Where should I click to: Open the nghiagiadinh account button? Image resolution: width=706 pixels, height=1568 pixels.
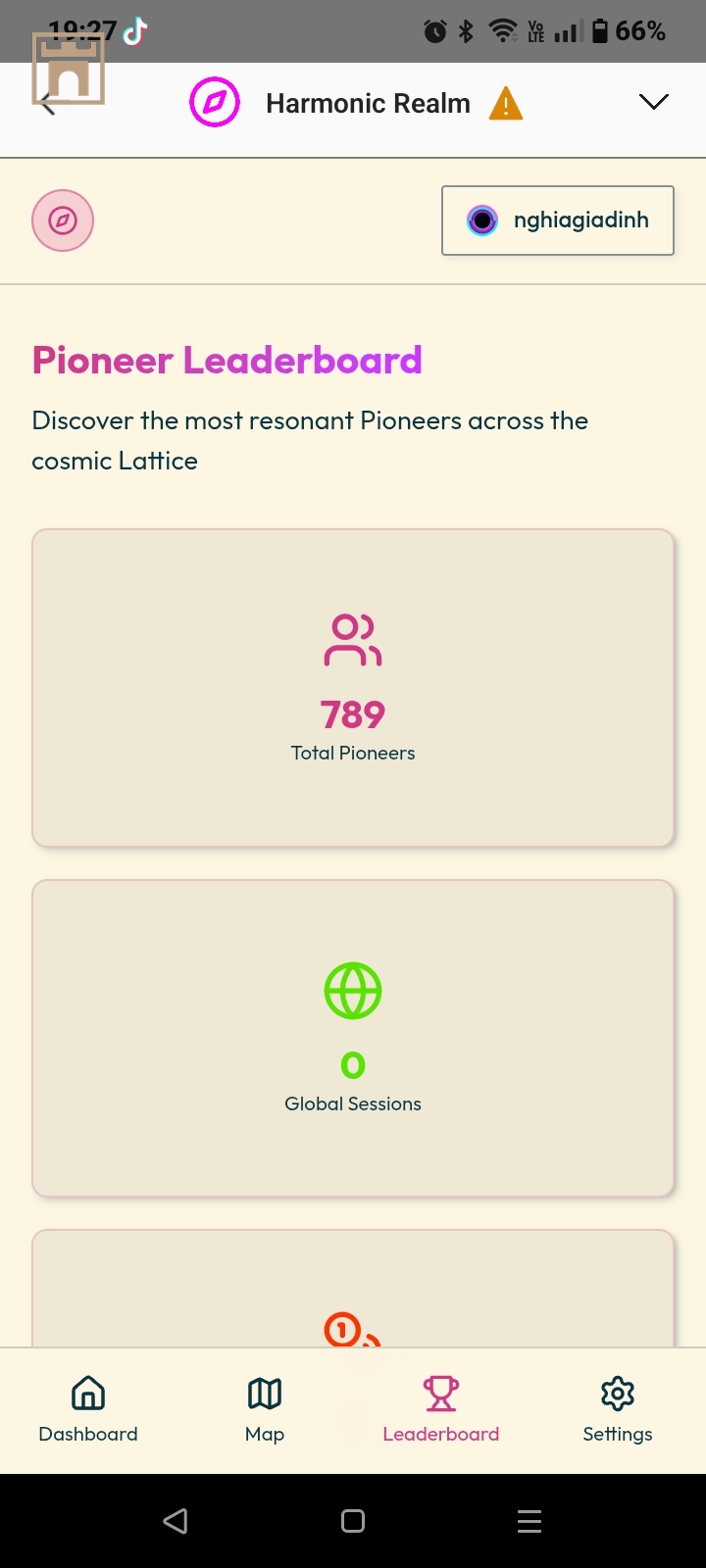pos(558,220)
